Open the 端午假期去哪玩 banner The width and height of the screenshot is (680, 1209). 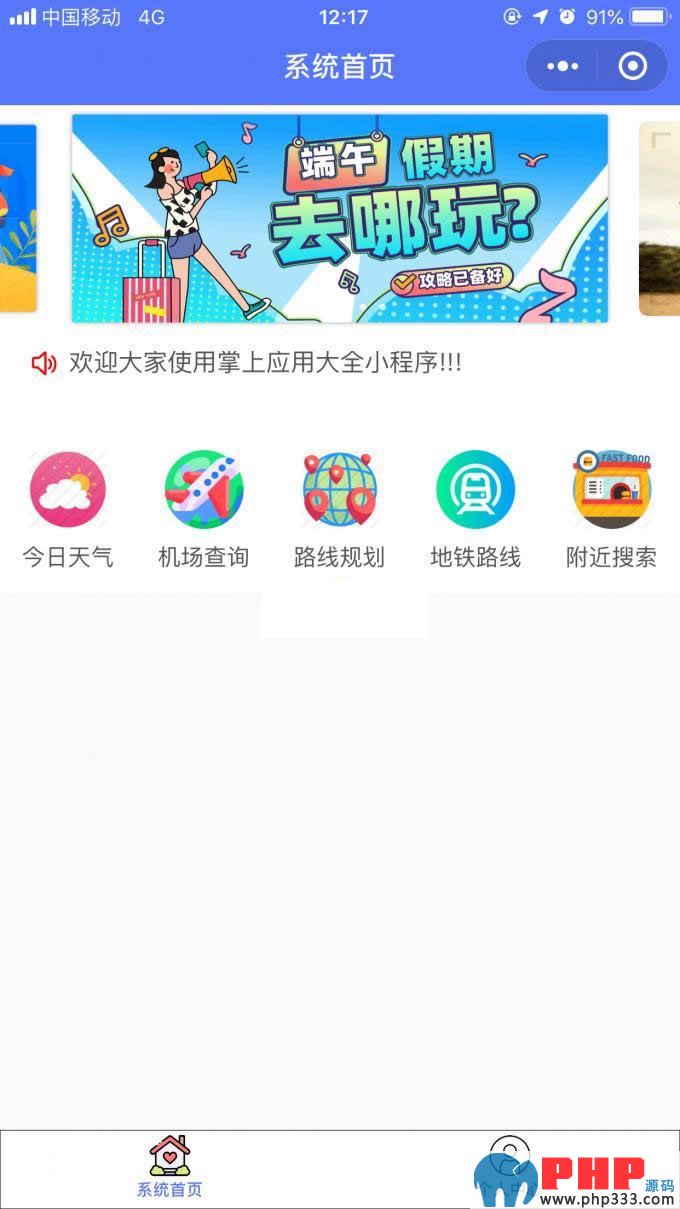pyautogui.click(x=339, y=218)
